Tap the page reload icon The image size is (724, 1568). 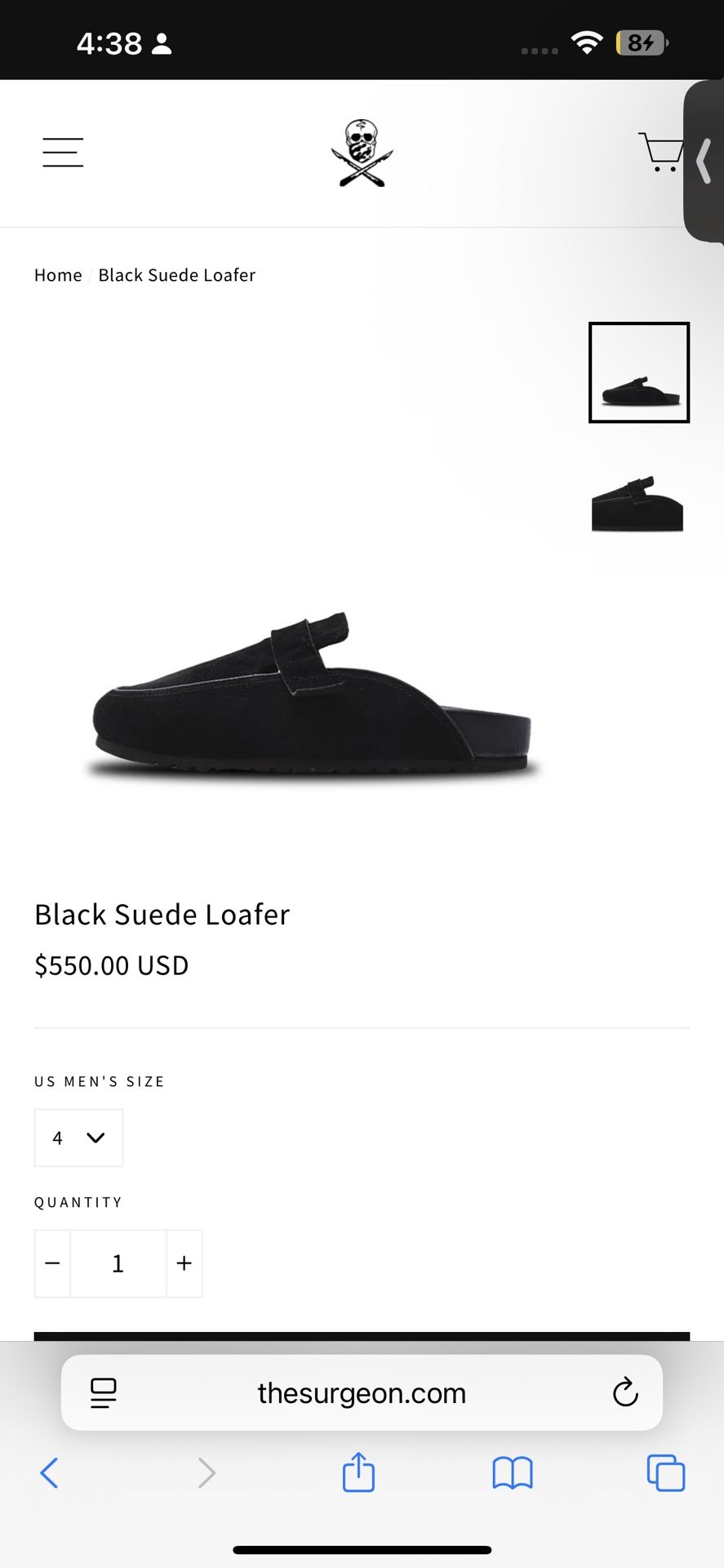624,1393
